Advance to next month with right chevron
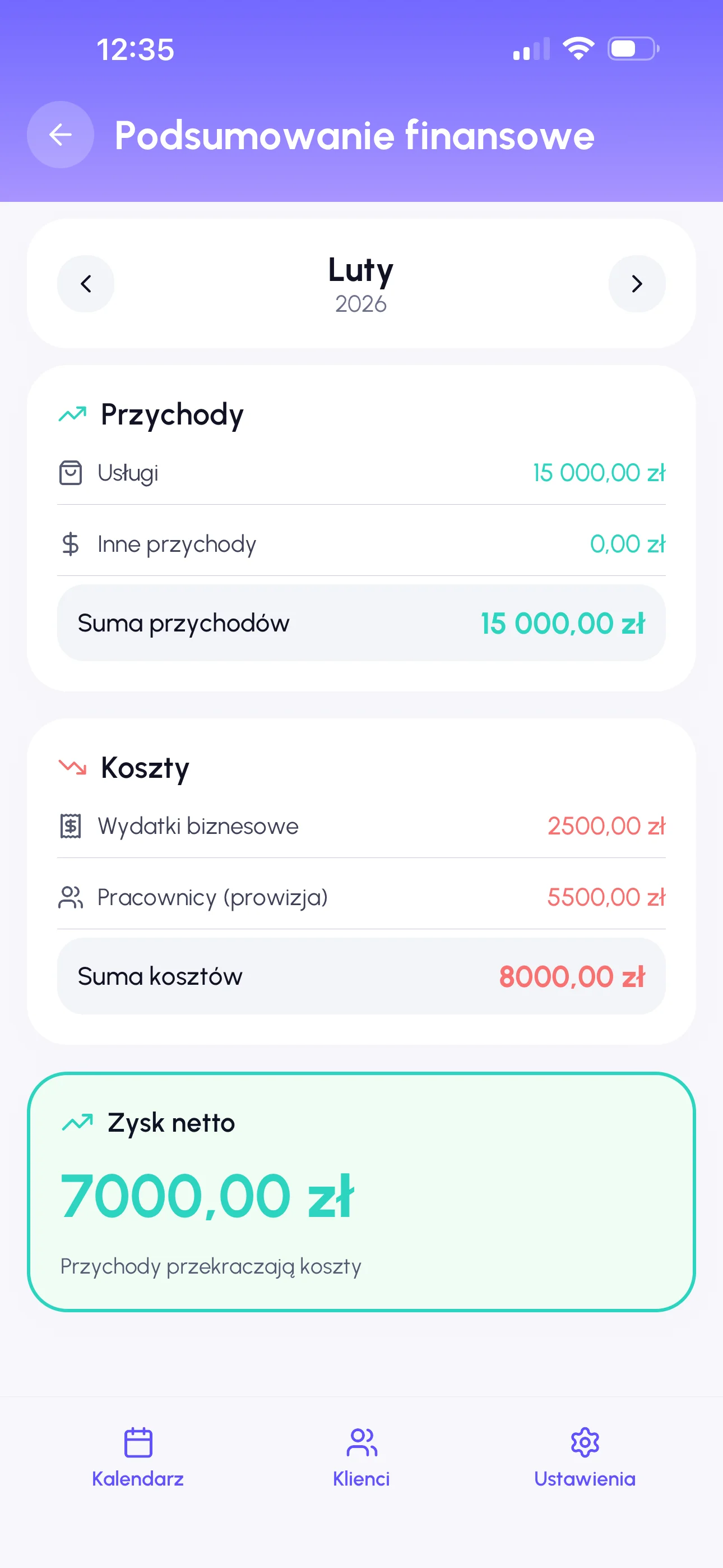Screen dimensions: 723x1568 [637, 284]
